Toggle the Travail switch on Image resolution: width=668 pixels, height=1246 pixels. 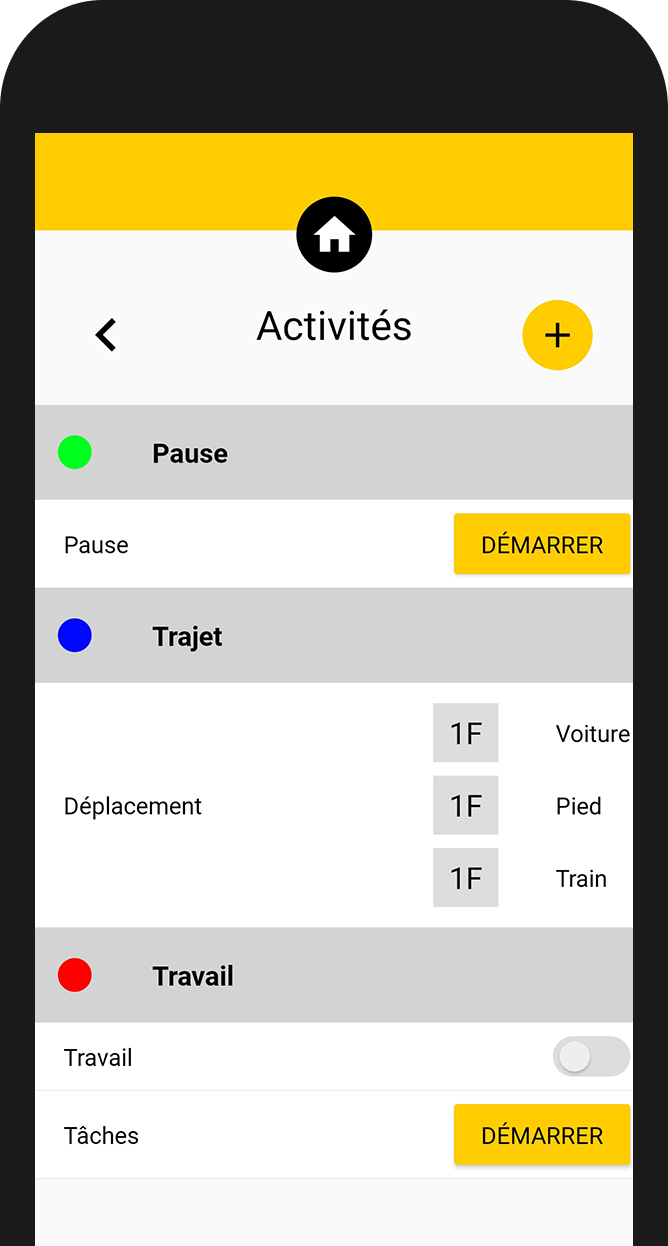[590, 1057]
